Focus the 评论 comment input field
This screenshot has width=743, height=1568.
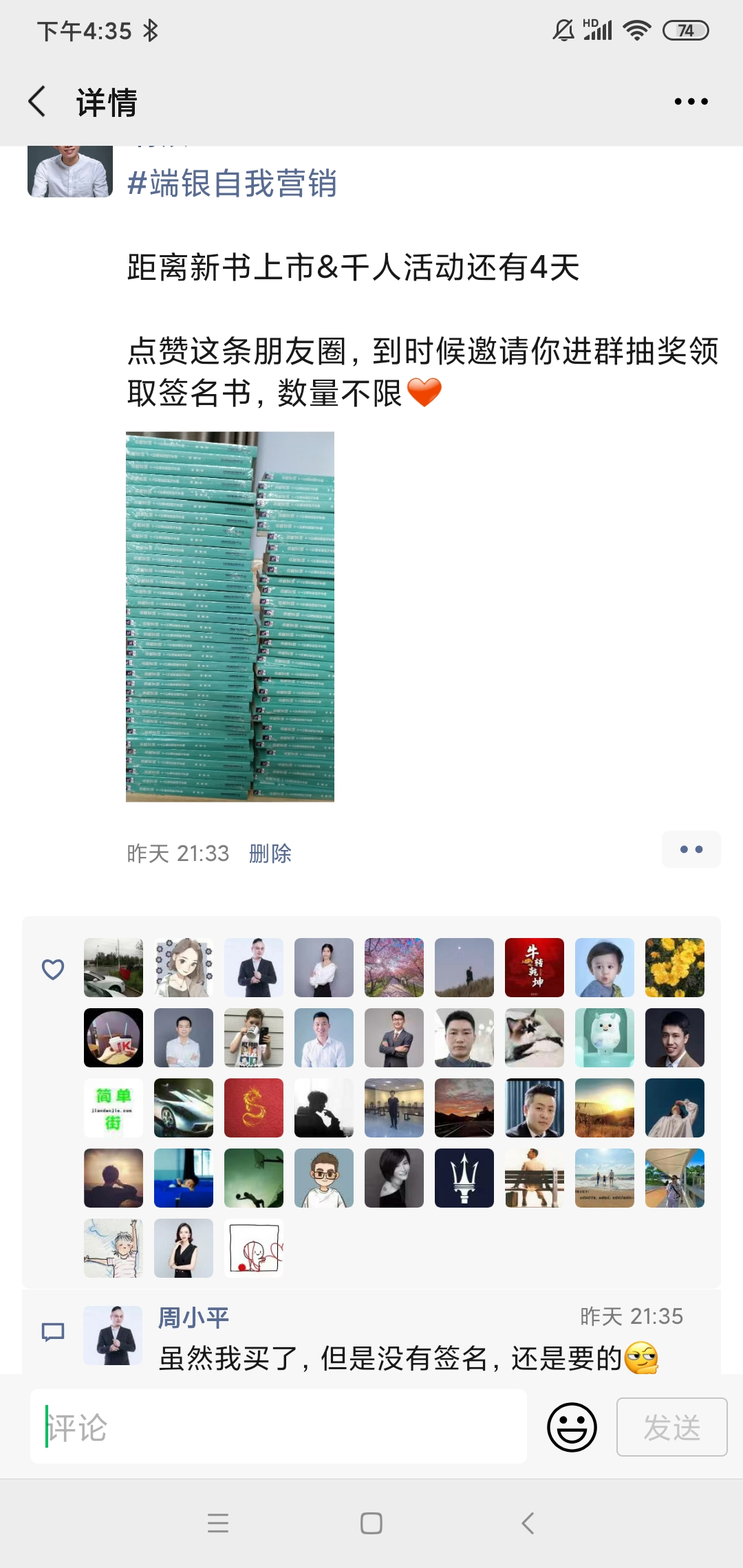click(278, 1427)
